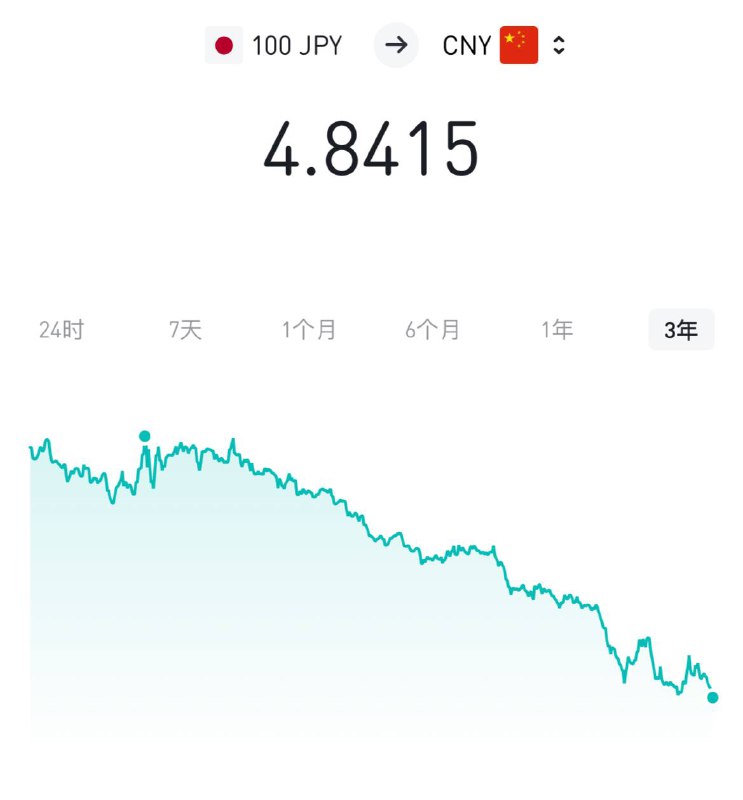Click the arrow icon between currencies
This screenshot has width=743, height=800.
(x=397, y=44)
